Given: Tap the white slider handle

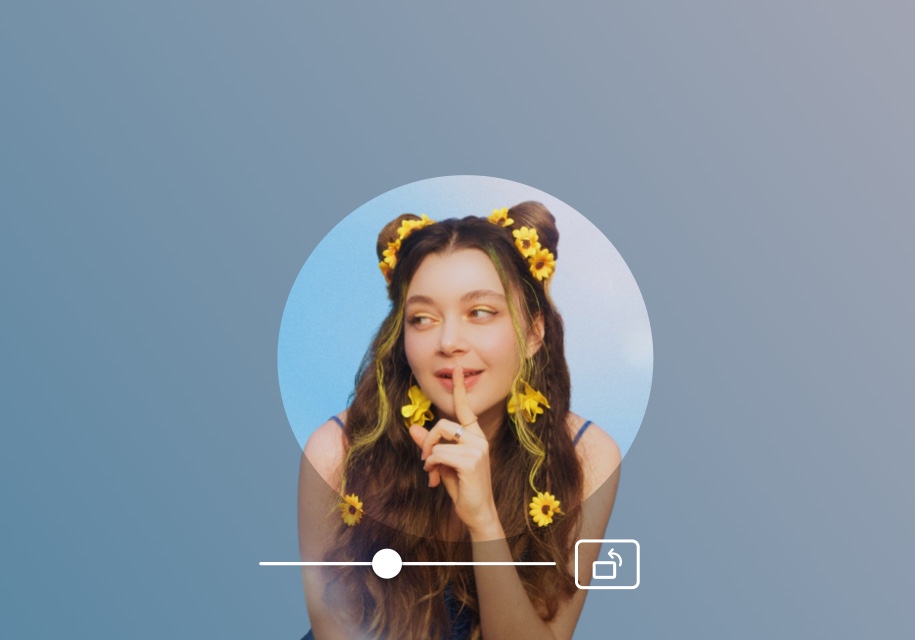Looking at the screenshot, I should [x=387, y=564].
